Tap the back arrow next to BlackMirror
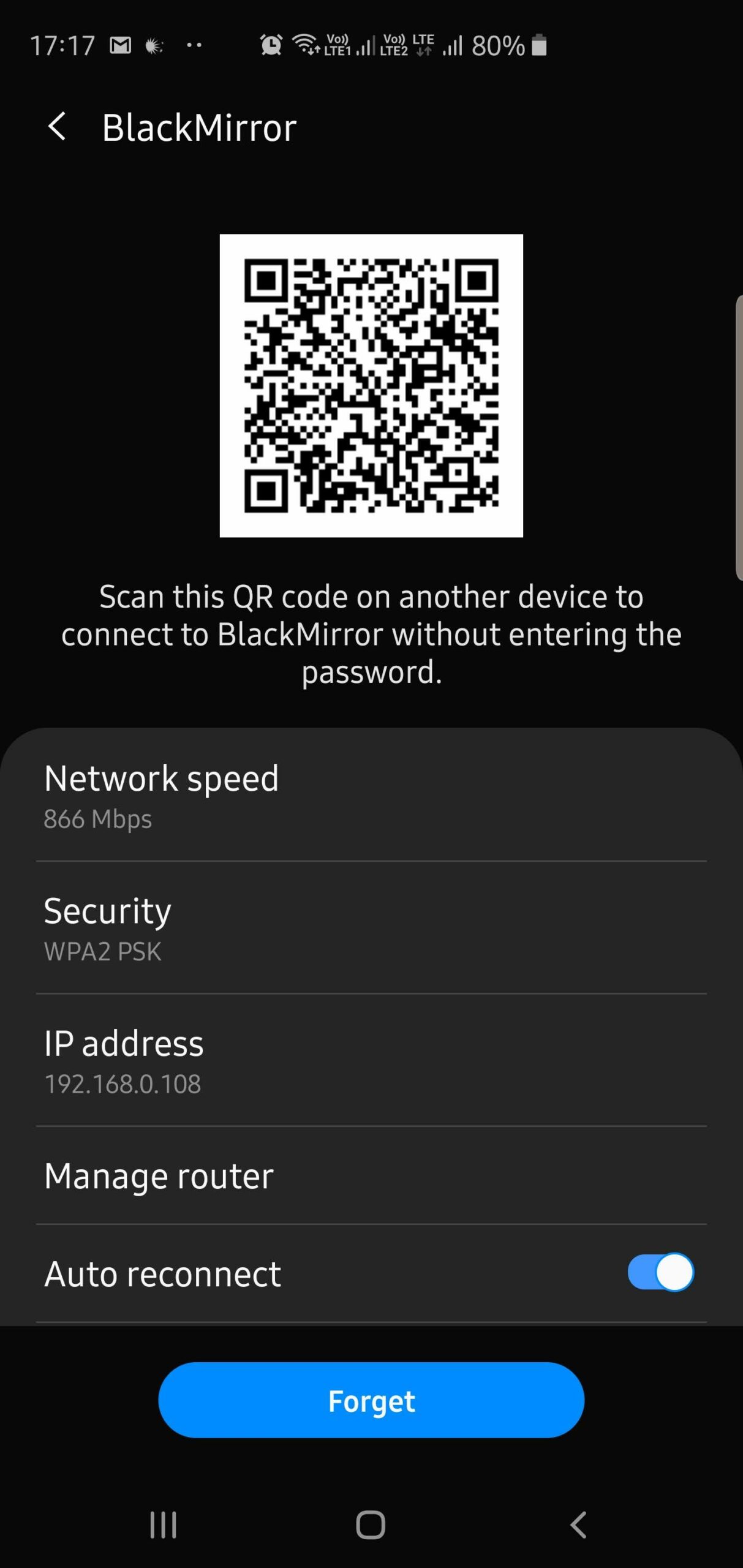743x1568 pixels. pos(58,127)
